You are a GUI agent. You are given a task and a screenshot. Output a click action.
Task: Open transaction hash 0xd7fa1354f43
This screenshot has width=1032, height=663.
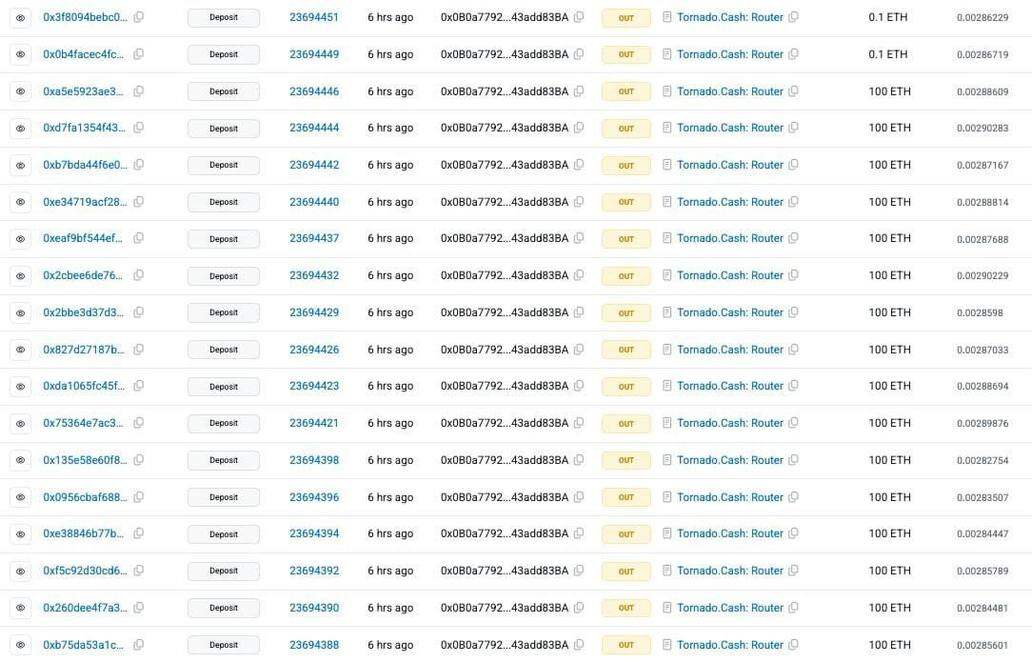tap(85, 128)
